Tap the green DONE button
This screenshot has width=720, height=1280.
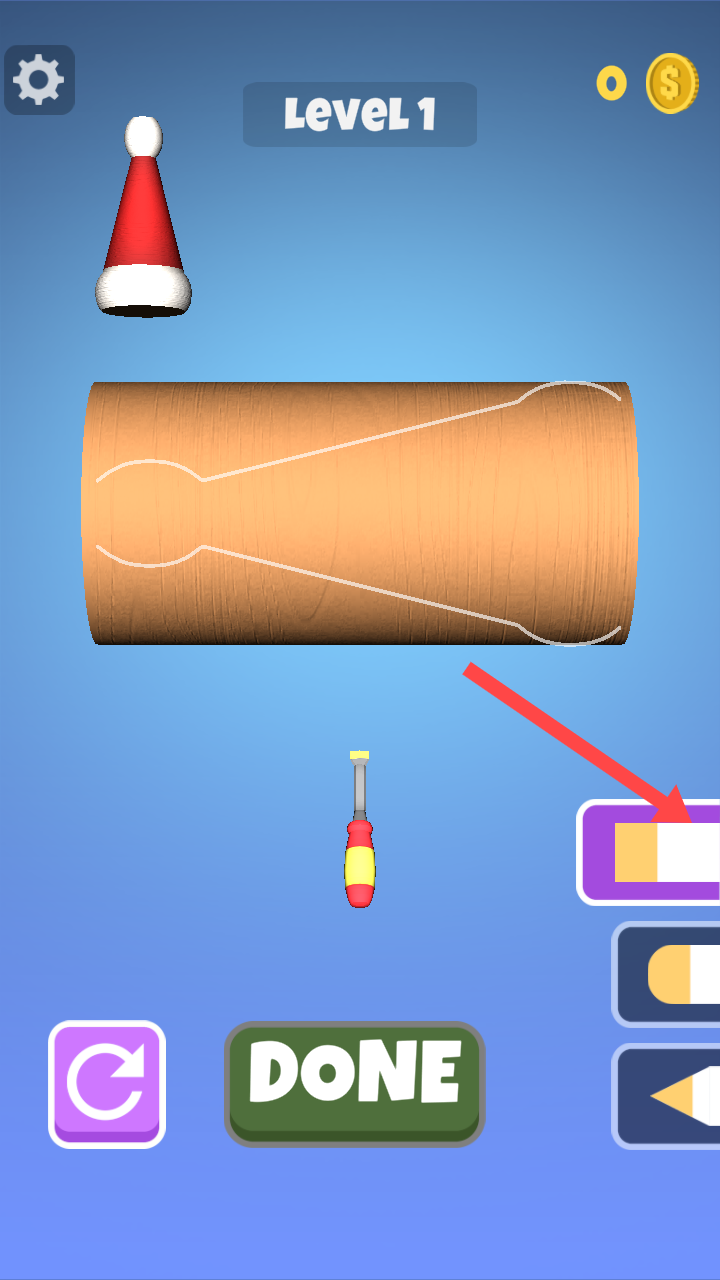(355, 1083)
